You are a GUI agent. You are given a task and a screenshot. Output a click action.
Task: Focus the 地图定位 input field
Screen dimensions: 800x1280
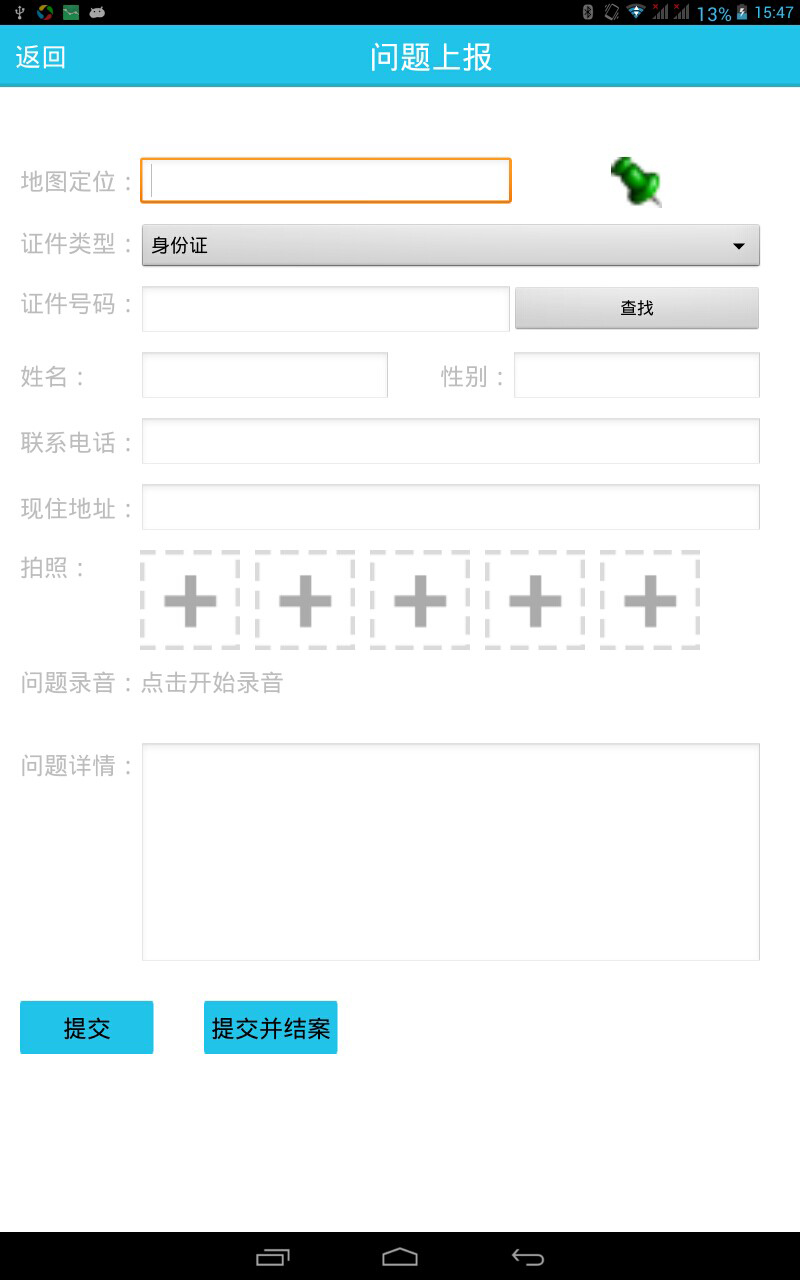326,181
